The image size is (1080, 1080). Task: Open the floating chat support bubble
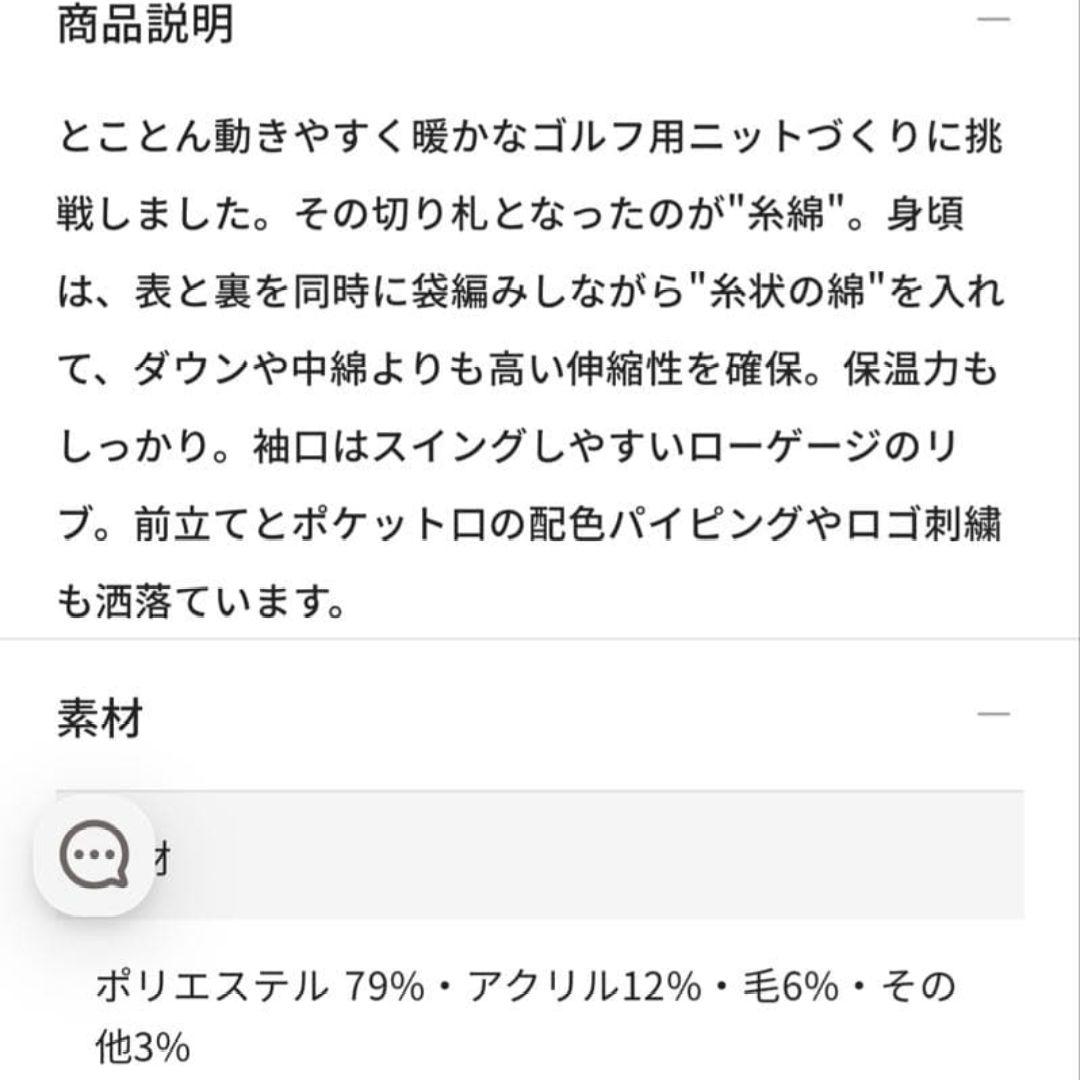point(94,855)
